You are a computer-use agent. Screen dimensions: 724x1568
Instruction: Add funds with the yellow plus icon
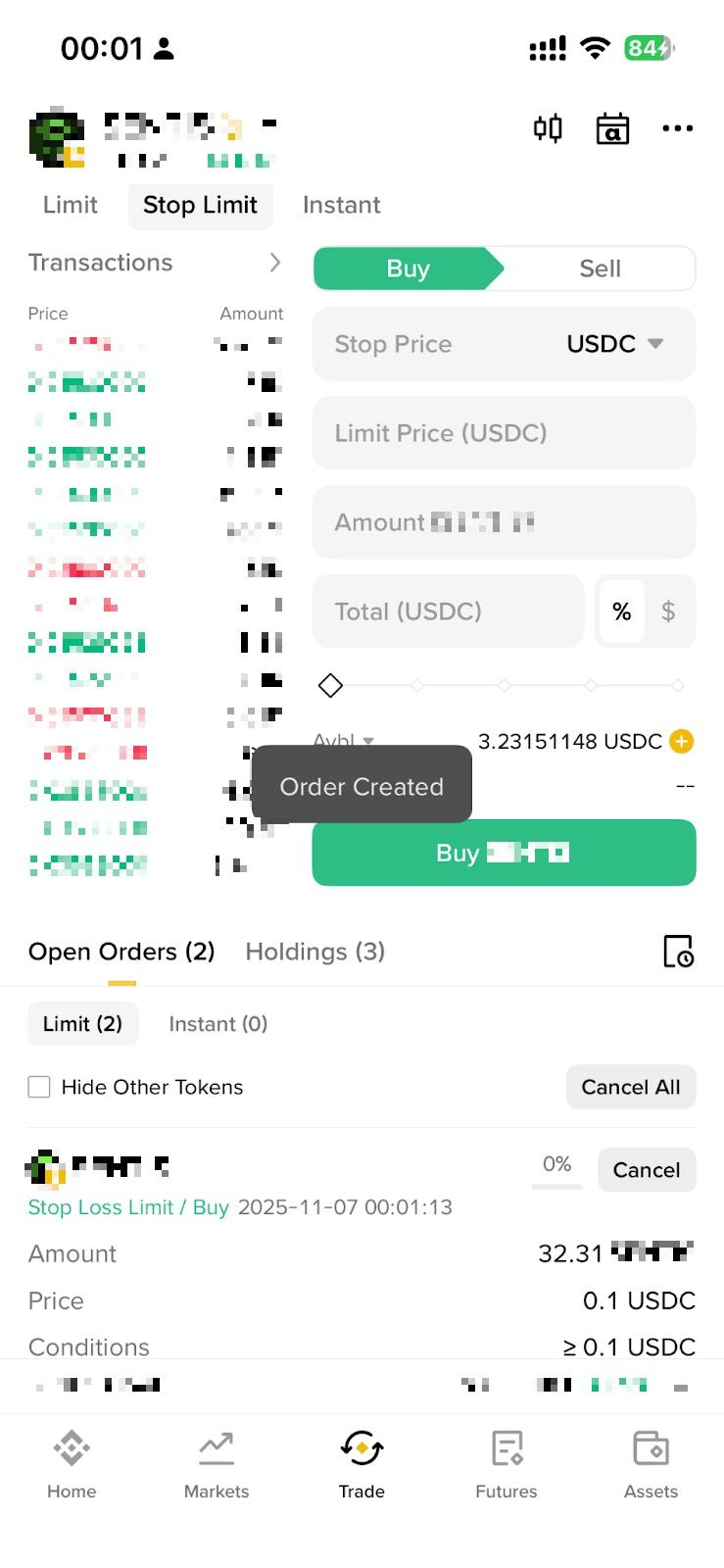(682, 742)
